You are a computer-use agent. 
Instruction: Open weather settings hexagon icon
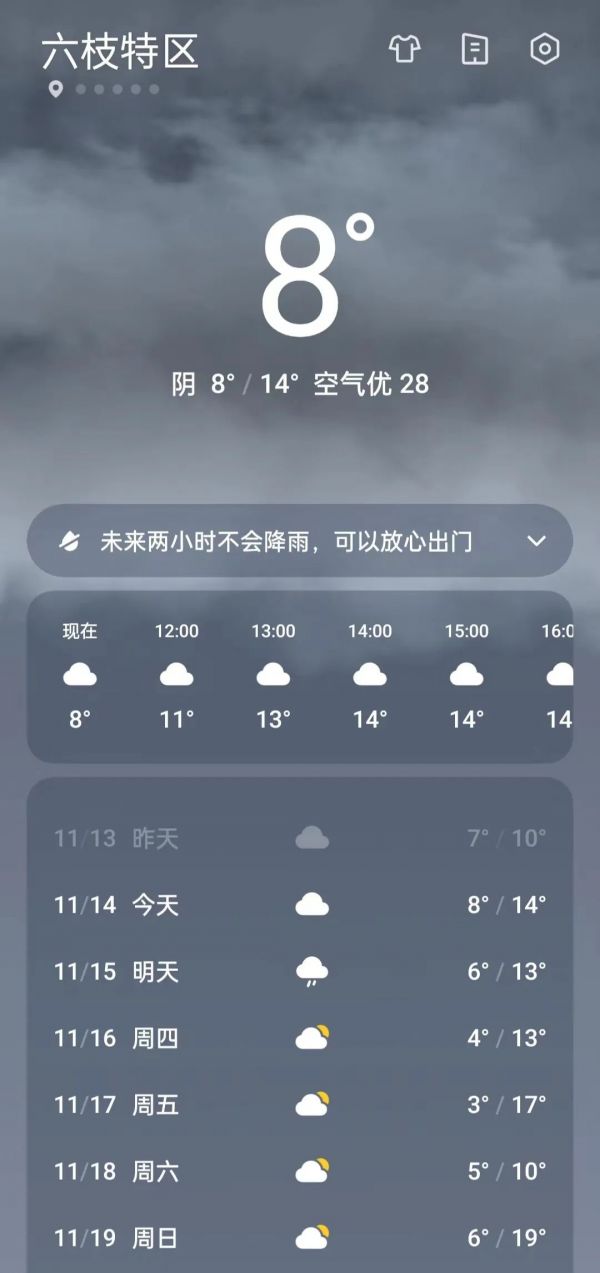544,49
